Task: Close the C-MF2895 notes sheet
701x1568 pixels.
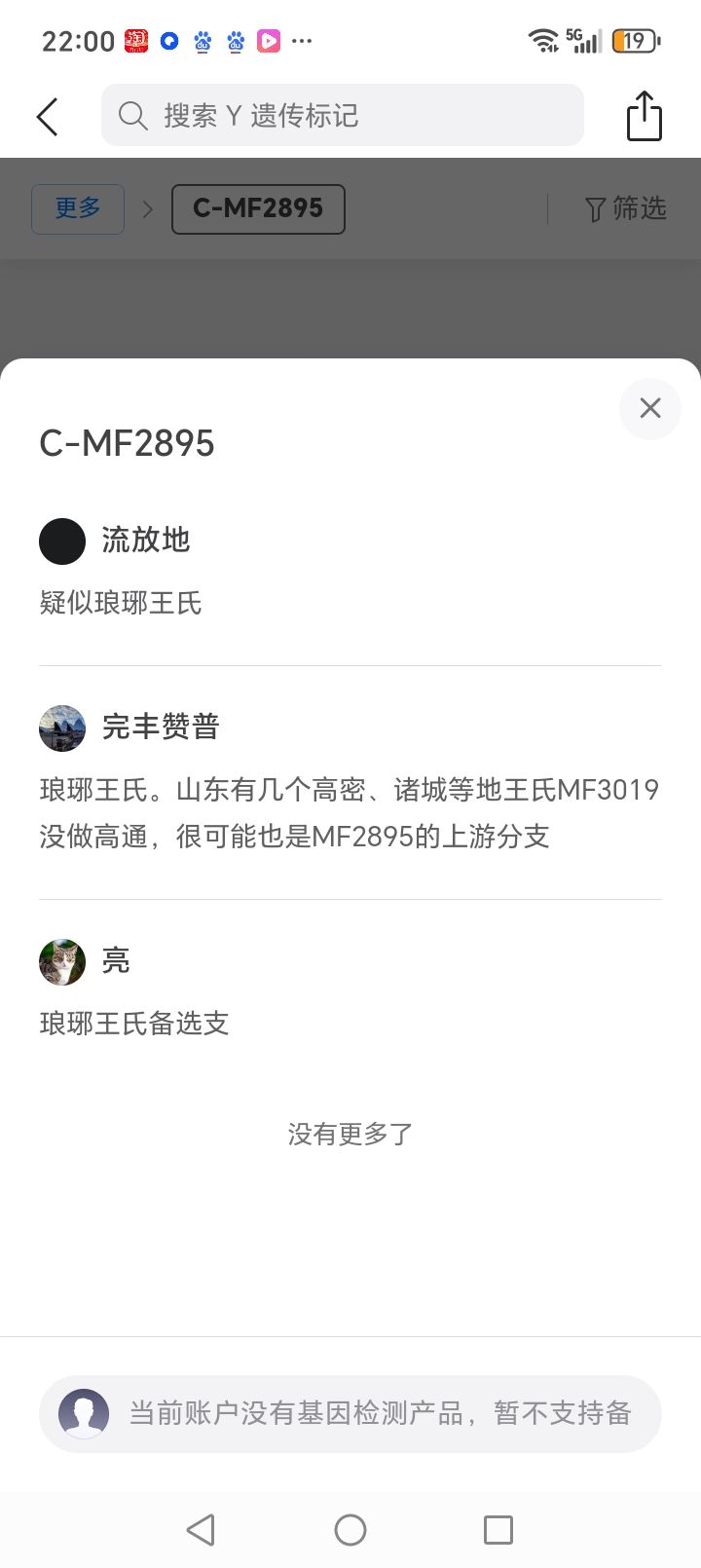Action: coord(649,408)
